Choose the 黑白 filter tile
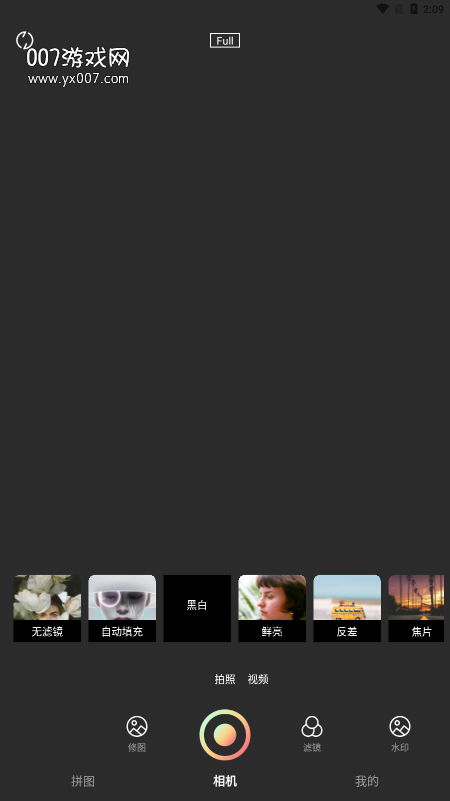Viewport: 450px width, 801px height. [197, 608]
